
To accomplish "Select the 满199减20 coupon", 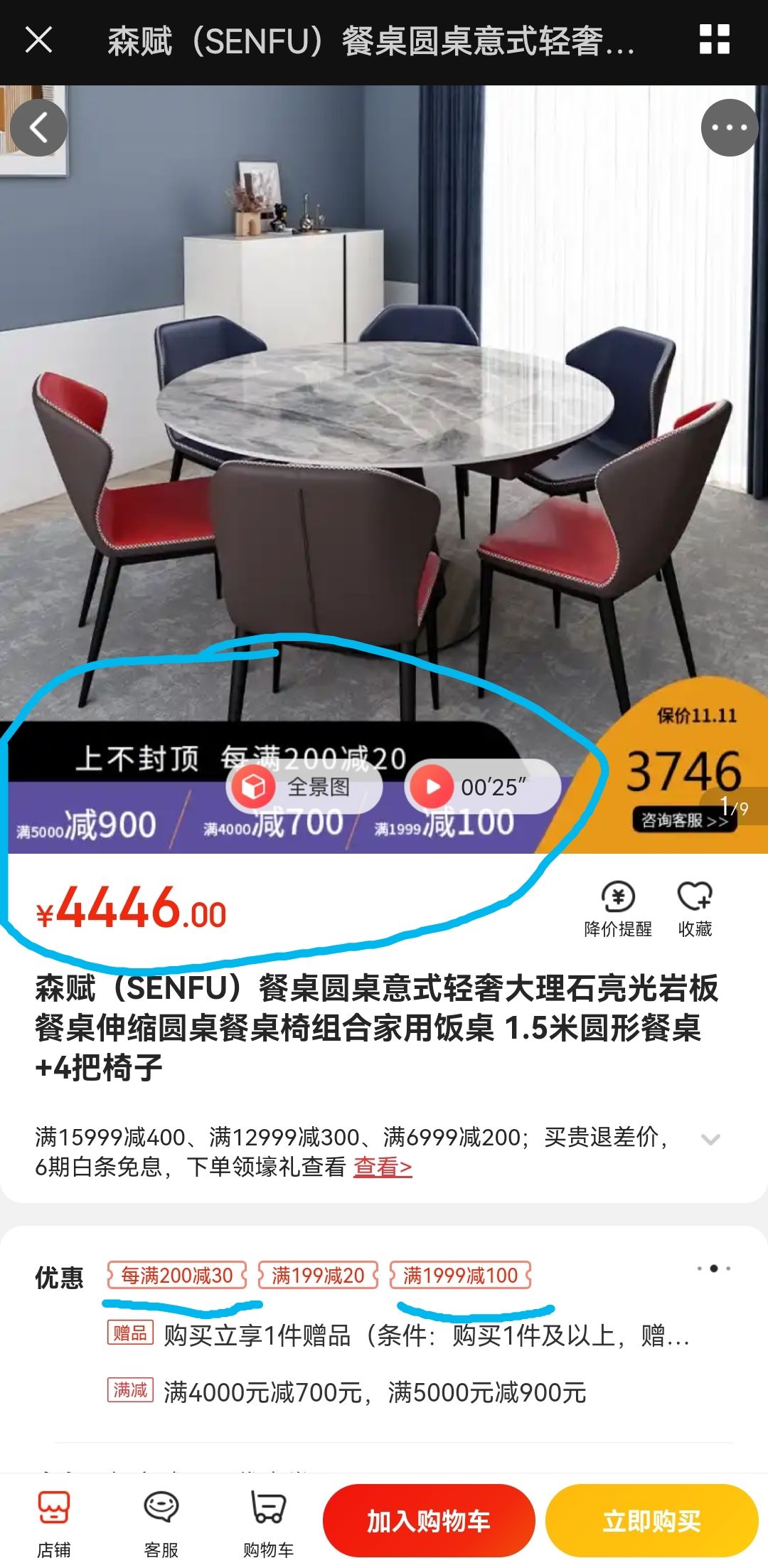I will pyautogui.click(x=318, y=1276).
